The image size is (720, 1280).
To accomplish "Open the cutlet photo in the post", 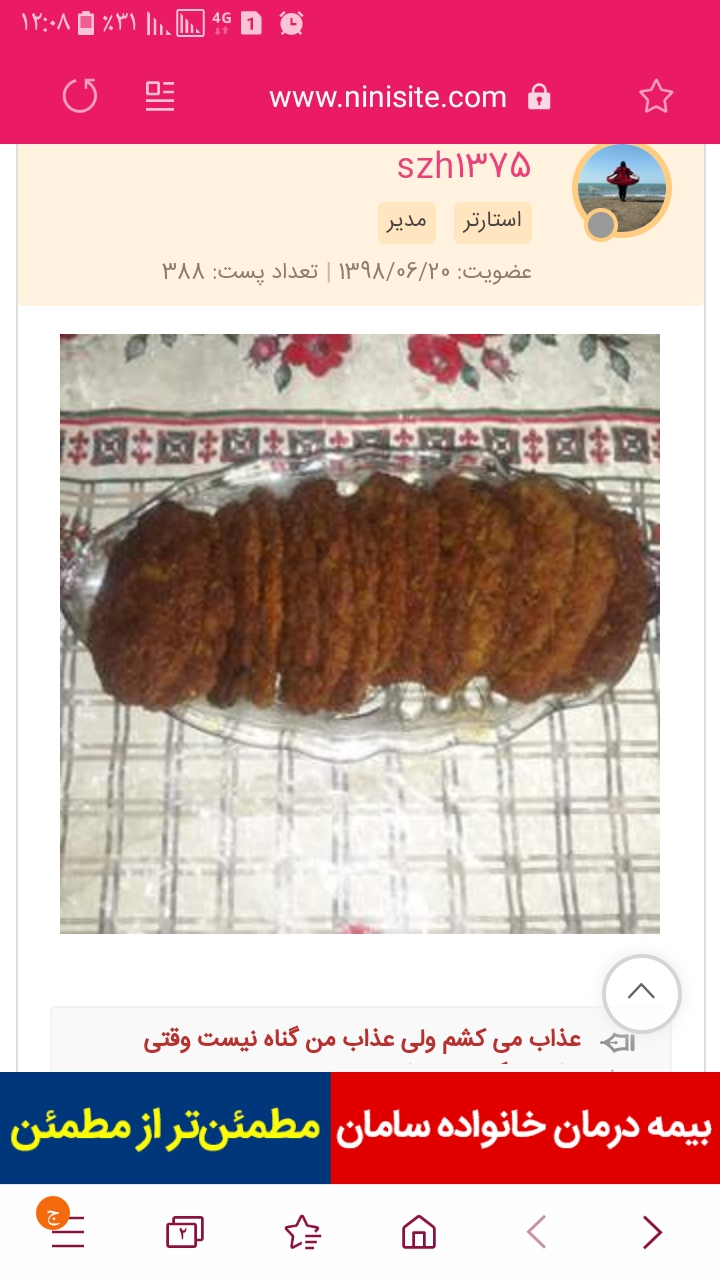I will (x=360, y=634).
